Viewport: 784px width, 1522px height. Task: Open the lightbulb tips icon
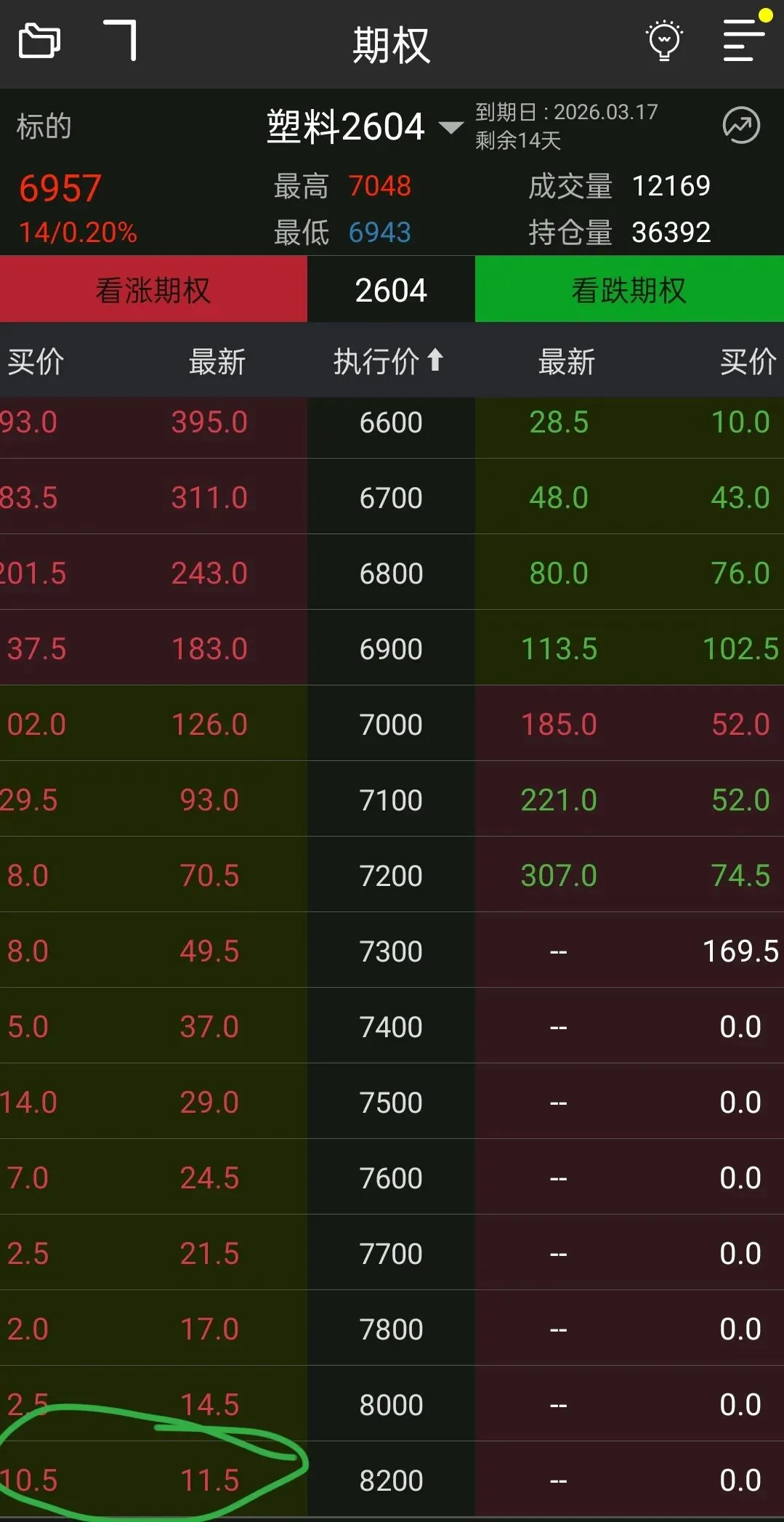[x=664, y=41]
